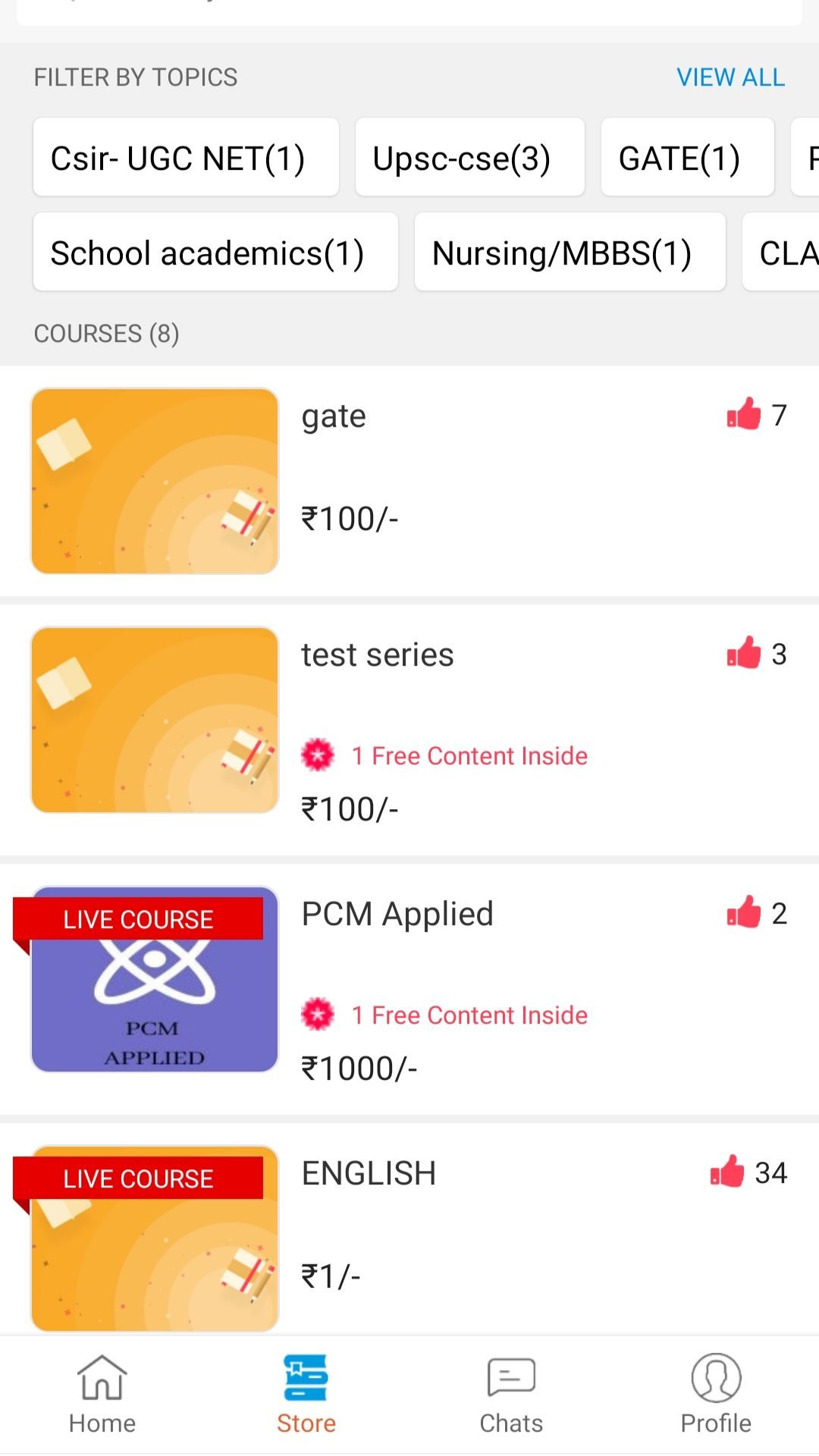This screenshot has height=1456, width=819.
Task: Open the gate course card
Action: 409,482
